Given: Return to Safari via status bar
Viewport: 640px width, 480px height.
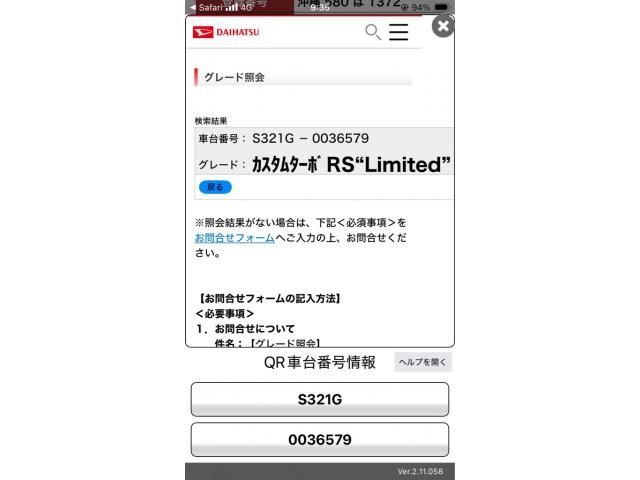Looking at the screenshot, I should click(205, 6).
